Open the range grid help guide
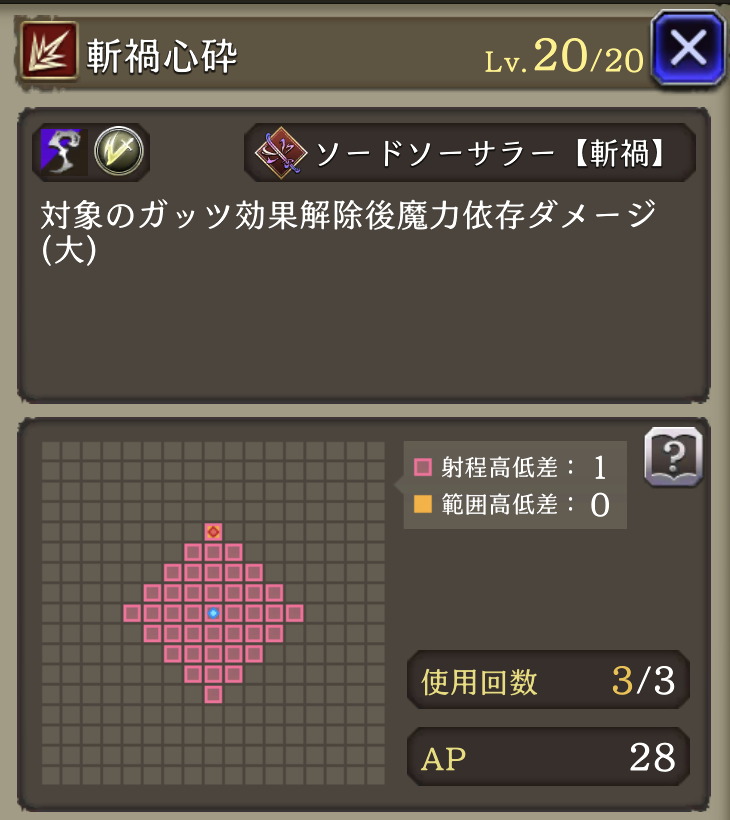 [x=675, y=458]
